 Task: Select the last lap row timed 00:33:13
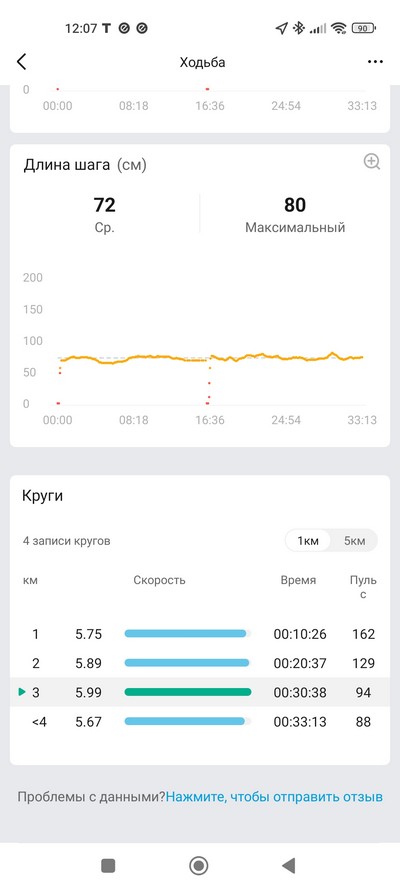[x=199, y=722]
